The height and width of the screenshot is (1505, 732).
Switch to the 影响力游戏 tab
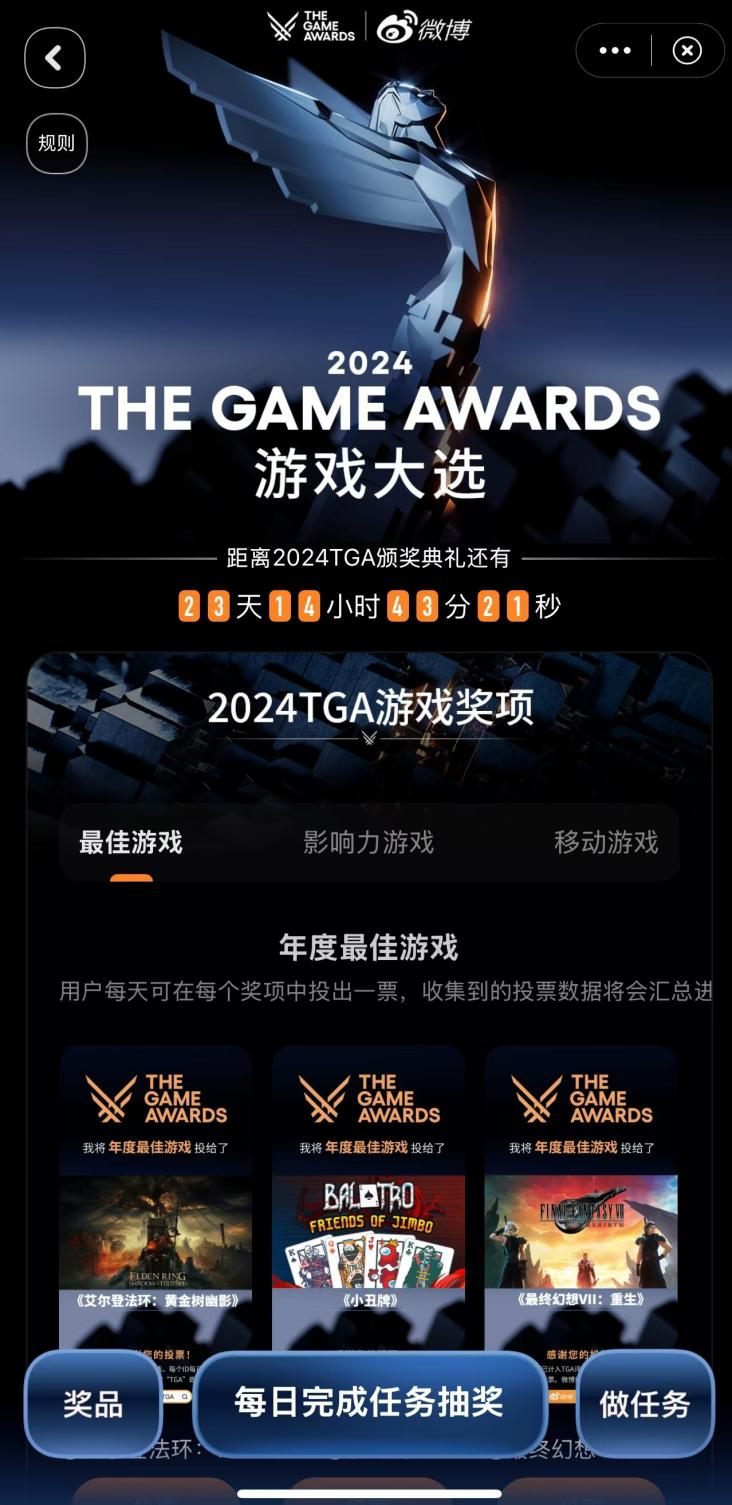pos(368,842)
